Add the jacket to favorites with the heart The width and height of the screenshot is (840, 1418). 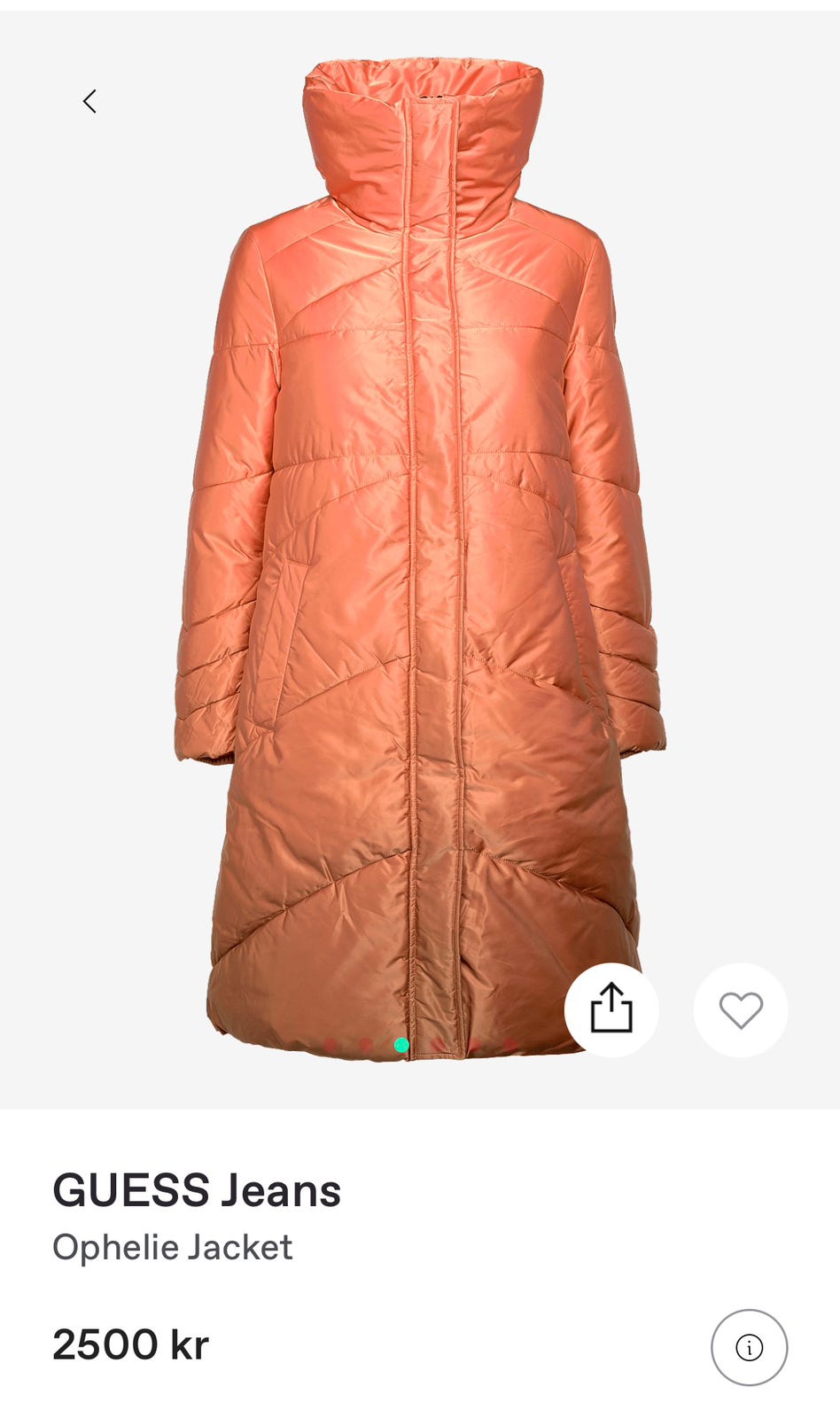click(741, 1009)
